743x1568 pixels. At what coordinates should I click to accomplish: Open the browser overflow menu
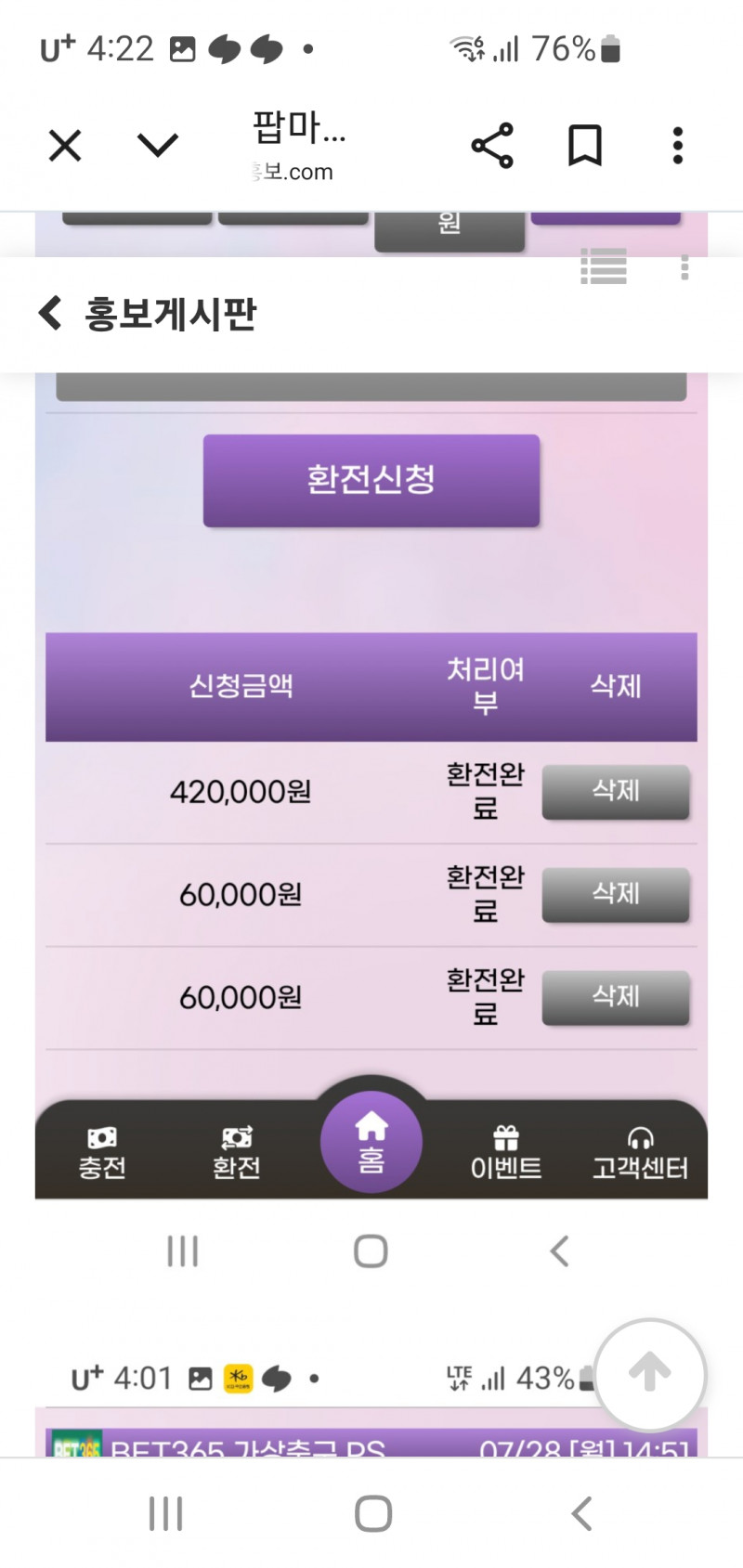click(x=678, y=146)
